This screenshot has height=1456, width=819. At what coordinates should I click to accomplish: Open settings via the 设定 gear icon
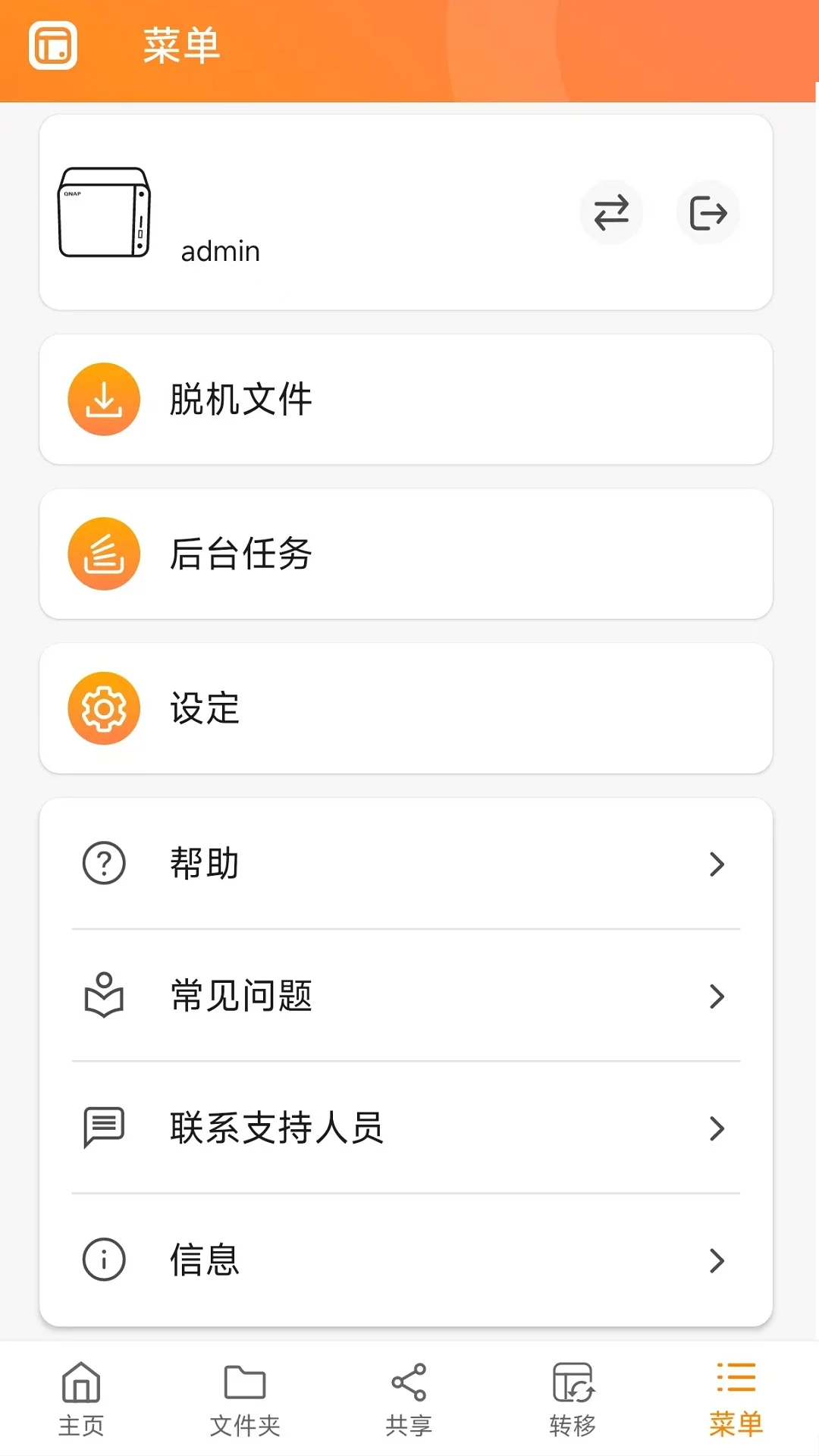pos(104,708)
